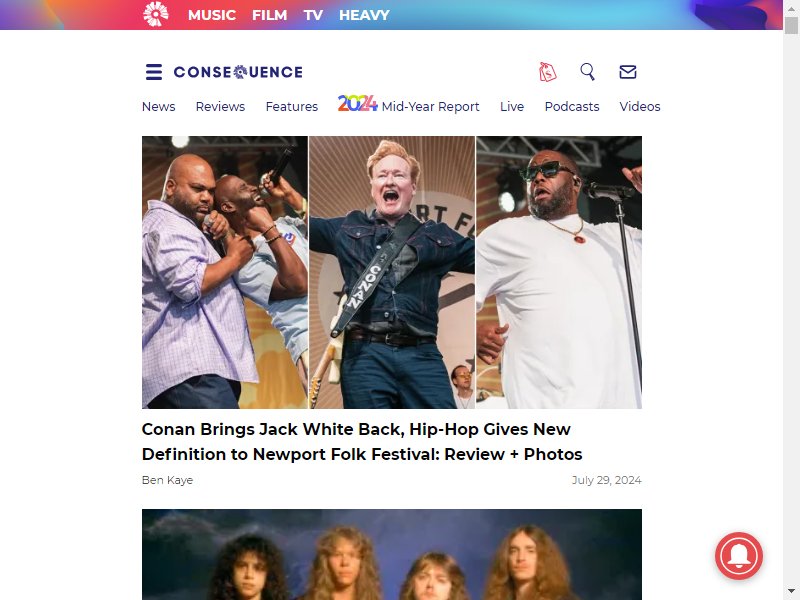Go to Live

[511, 106]
